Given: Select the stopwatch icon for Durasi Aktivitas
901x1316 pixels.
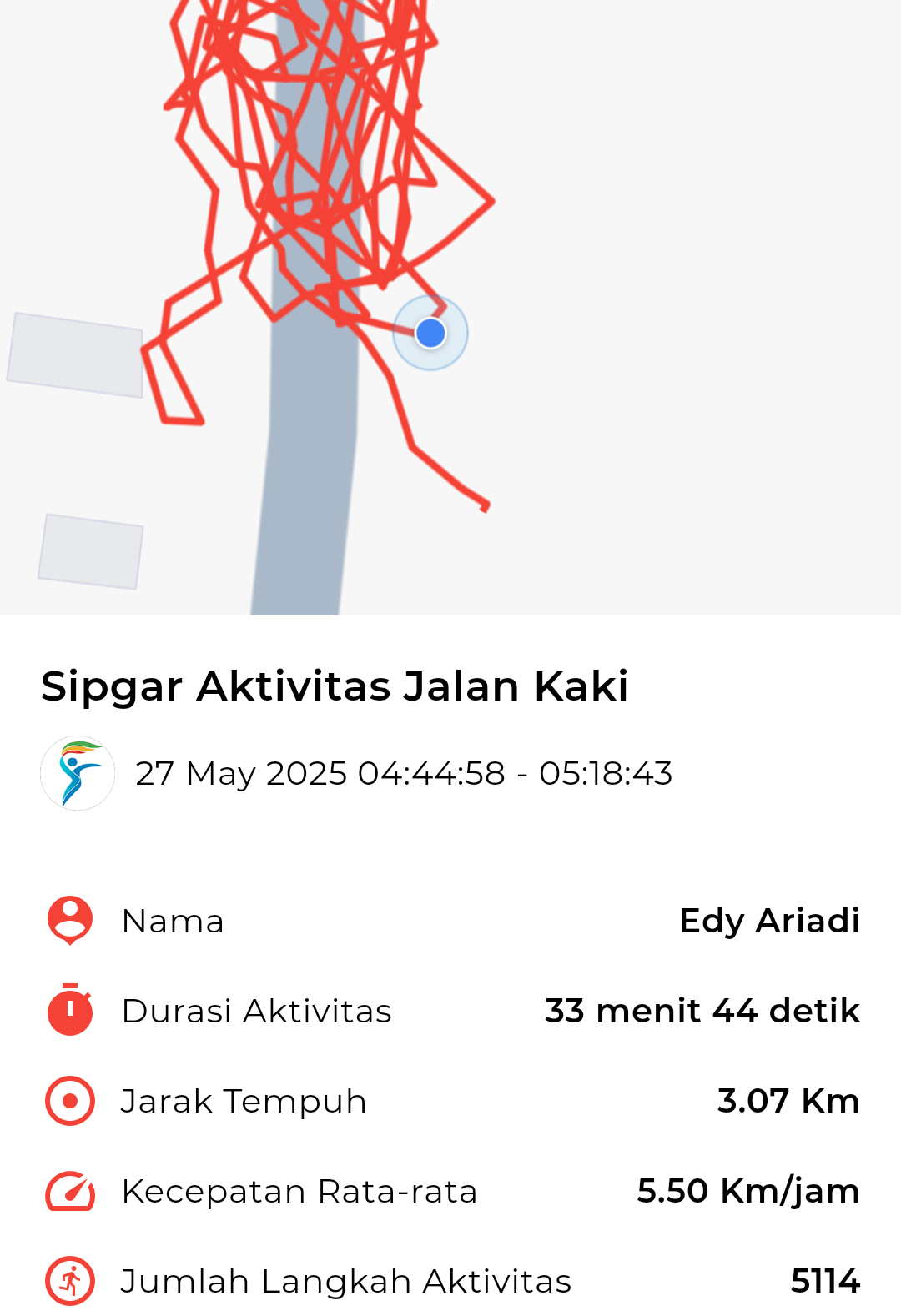Looking at the screenshot, I should coord(69,1011).
